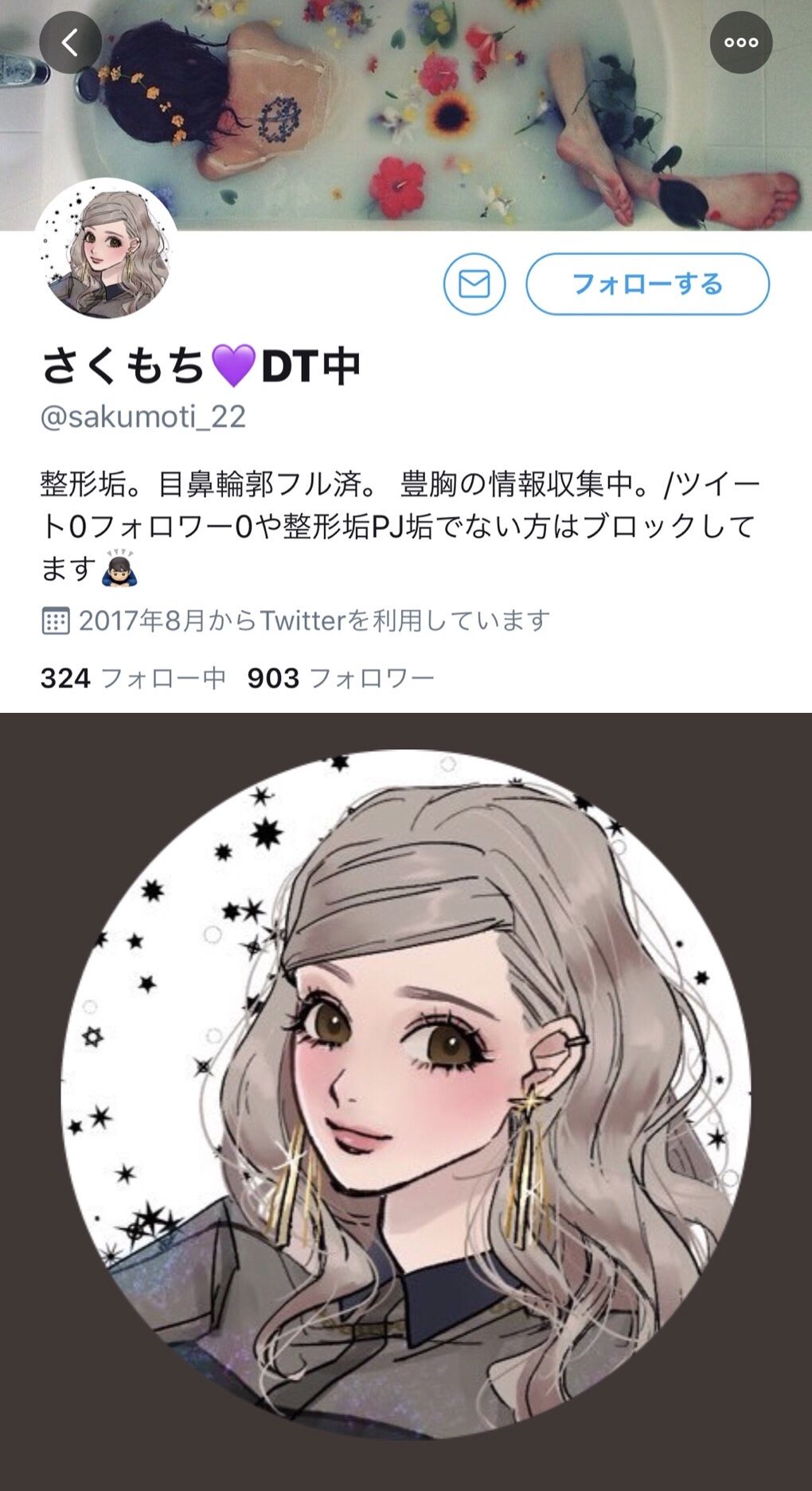Screen dimensions: 812x1491
Task: Go back with the top-left arrow
Action: coord(70,43)
